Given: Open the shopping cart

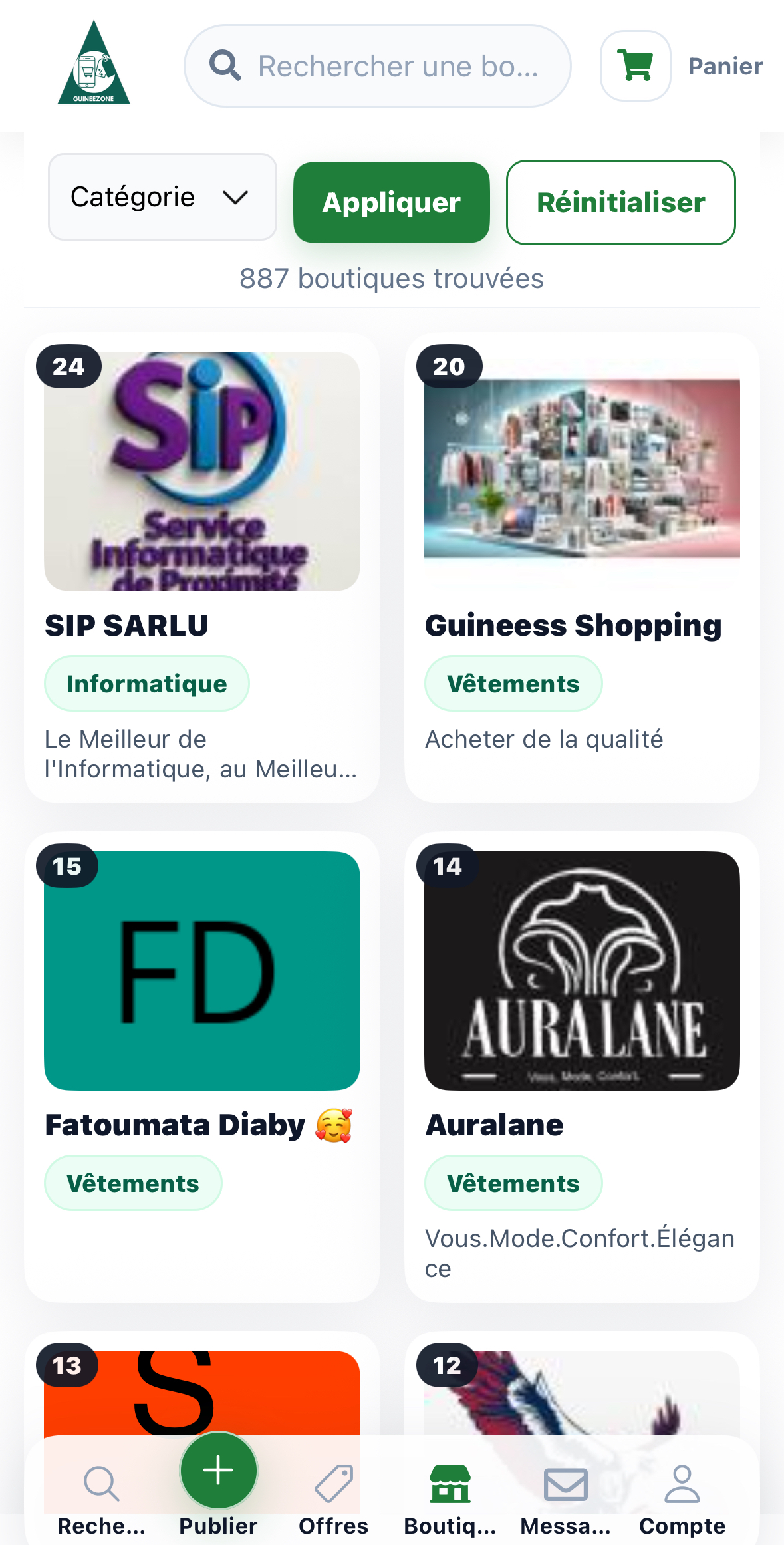Looking at the screenshot, I should pyautogui.click(x=636, y=66).
